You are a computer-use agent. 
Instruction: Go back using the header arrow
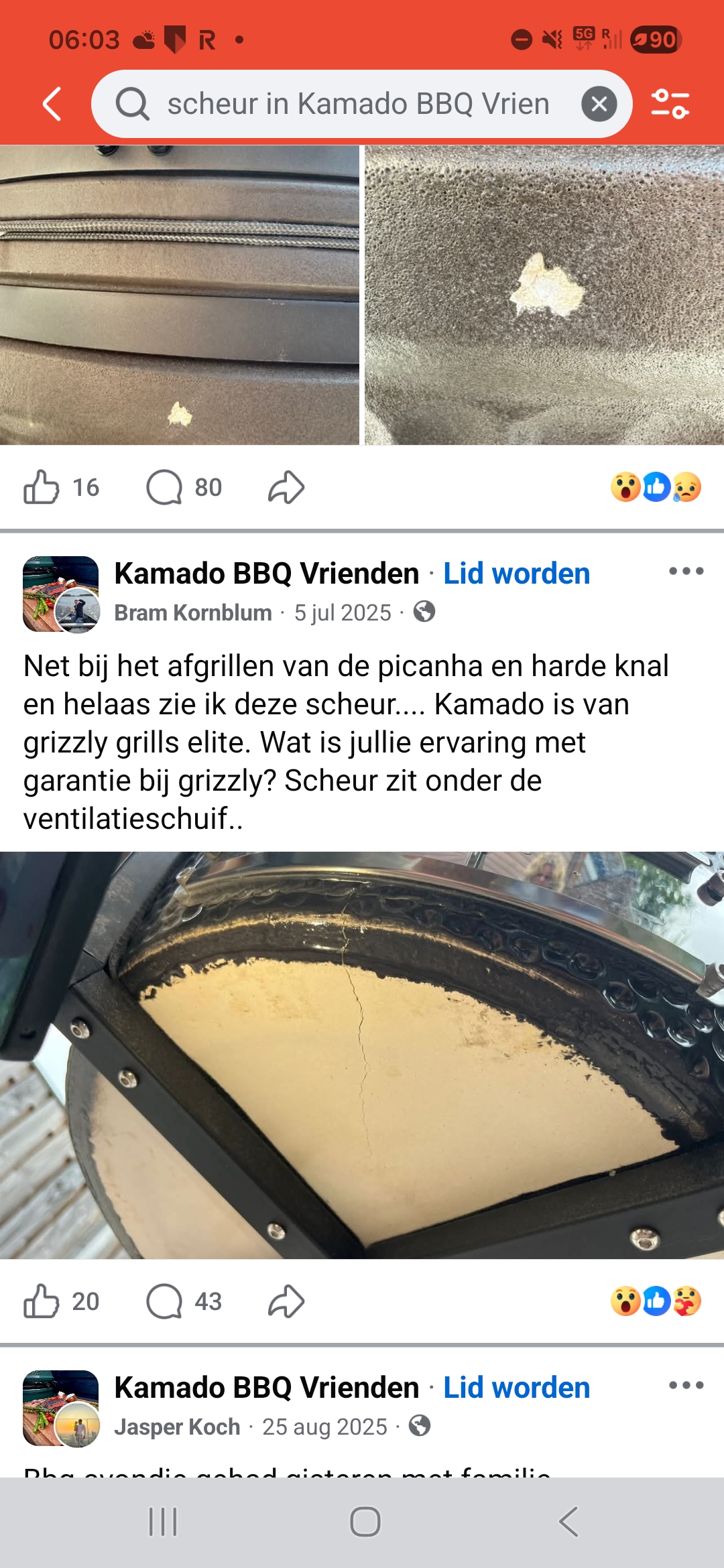(x=52, y=105)
